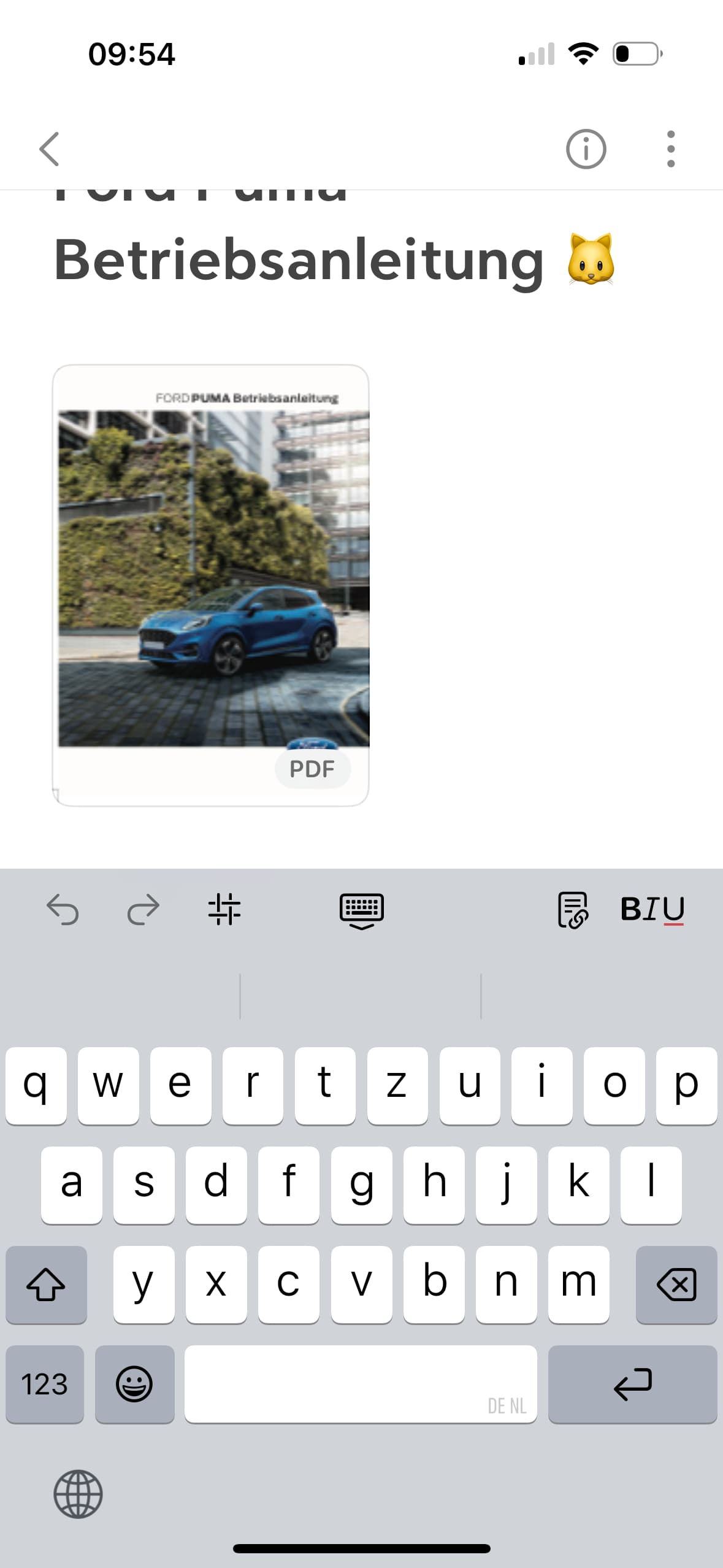Go back using the arrow icon
The image size is (723, 1568).
49,149
